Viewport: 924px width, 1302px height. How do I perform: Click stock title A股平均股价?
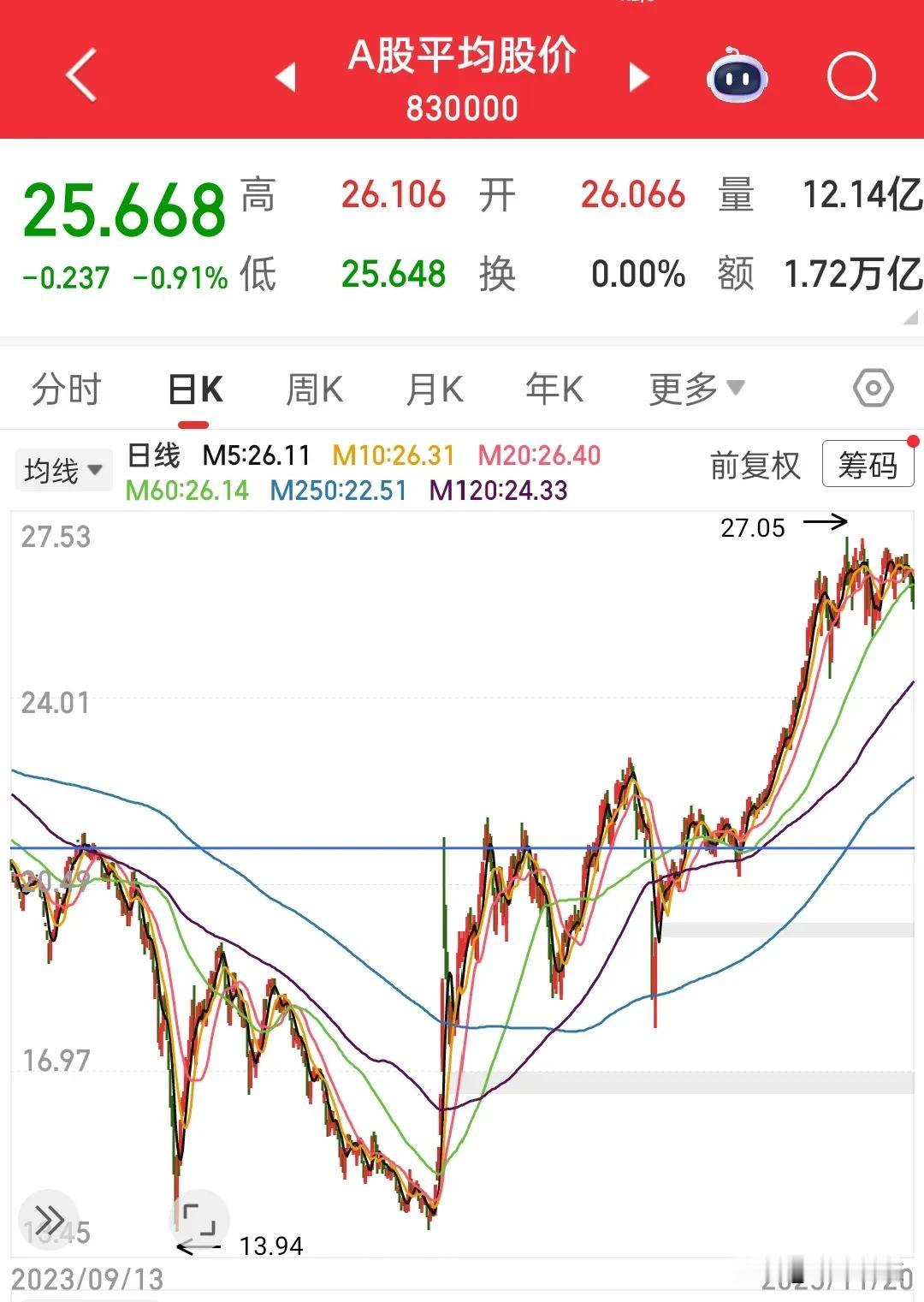click(462, 58)
